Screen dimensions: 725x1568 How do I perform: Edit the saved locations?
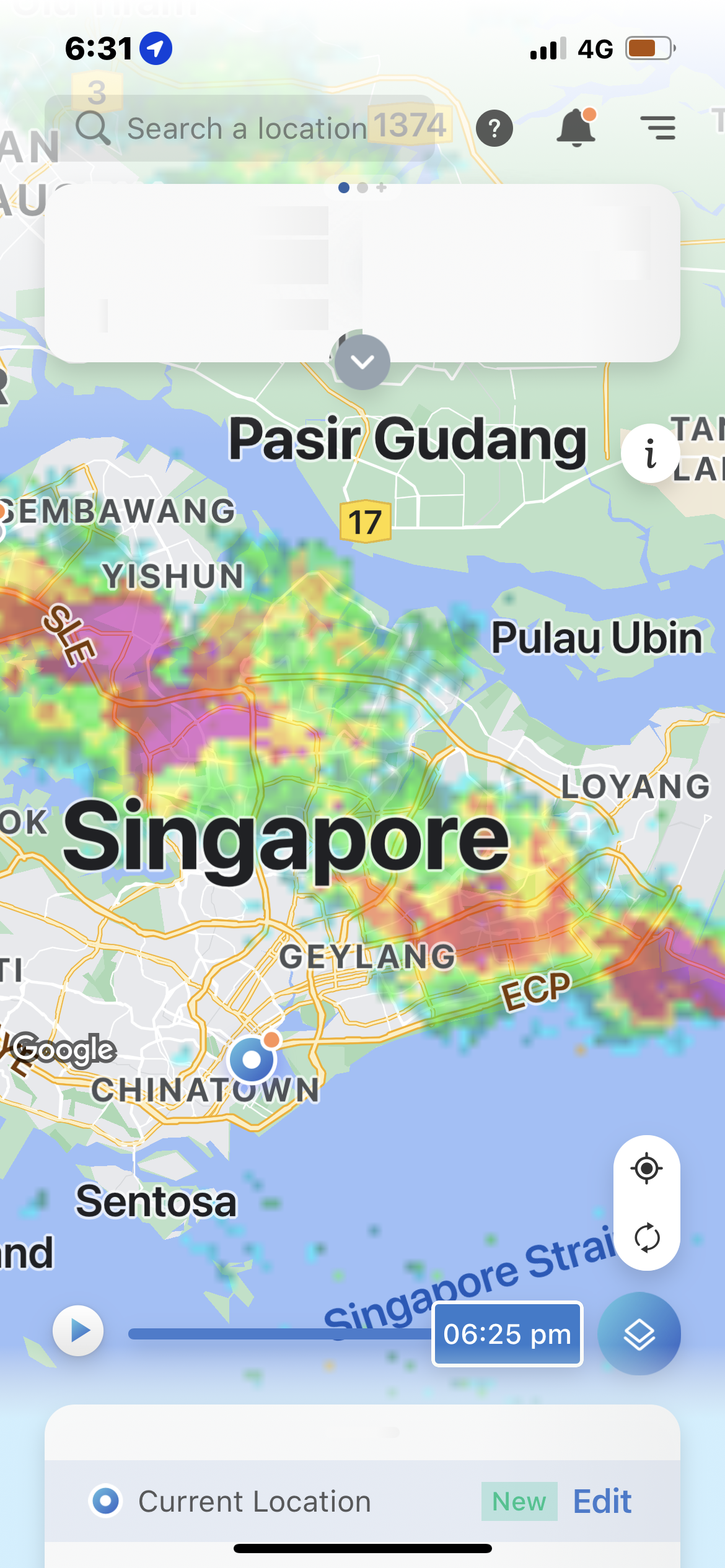[x=602, y=1501]
